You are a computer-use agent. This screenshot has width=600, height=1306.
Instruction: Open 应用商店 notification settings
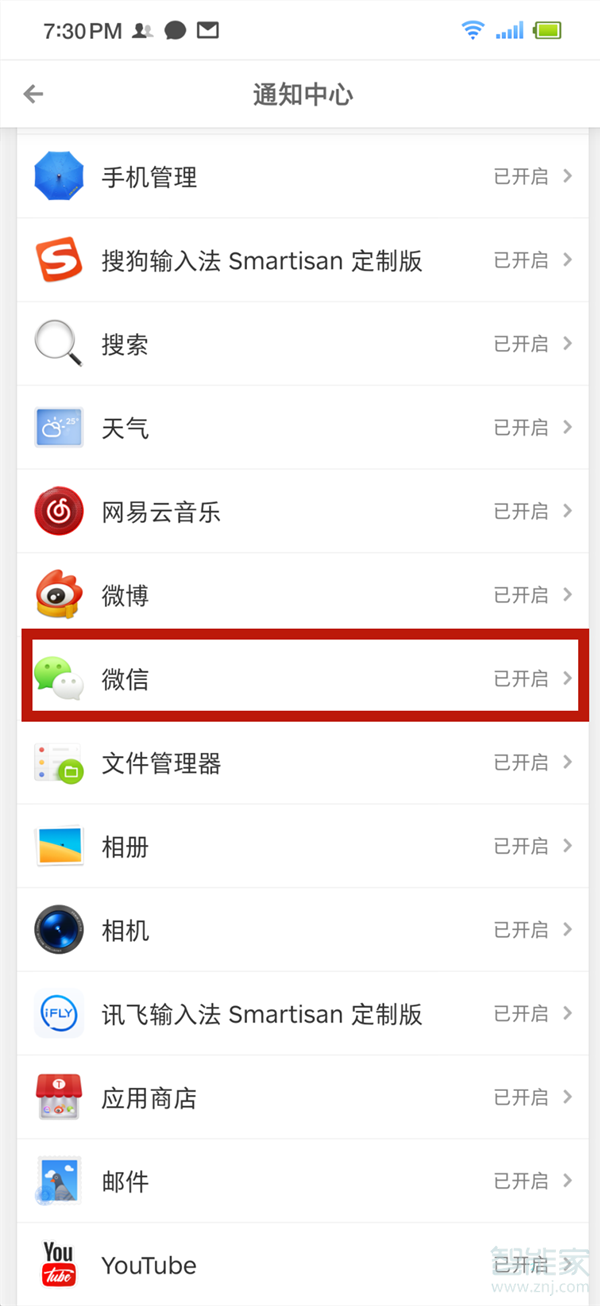(302, 1098)
